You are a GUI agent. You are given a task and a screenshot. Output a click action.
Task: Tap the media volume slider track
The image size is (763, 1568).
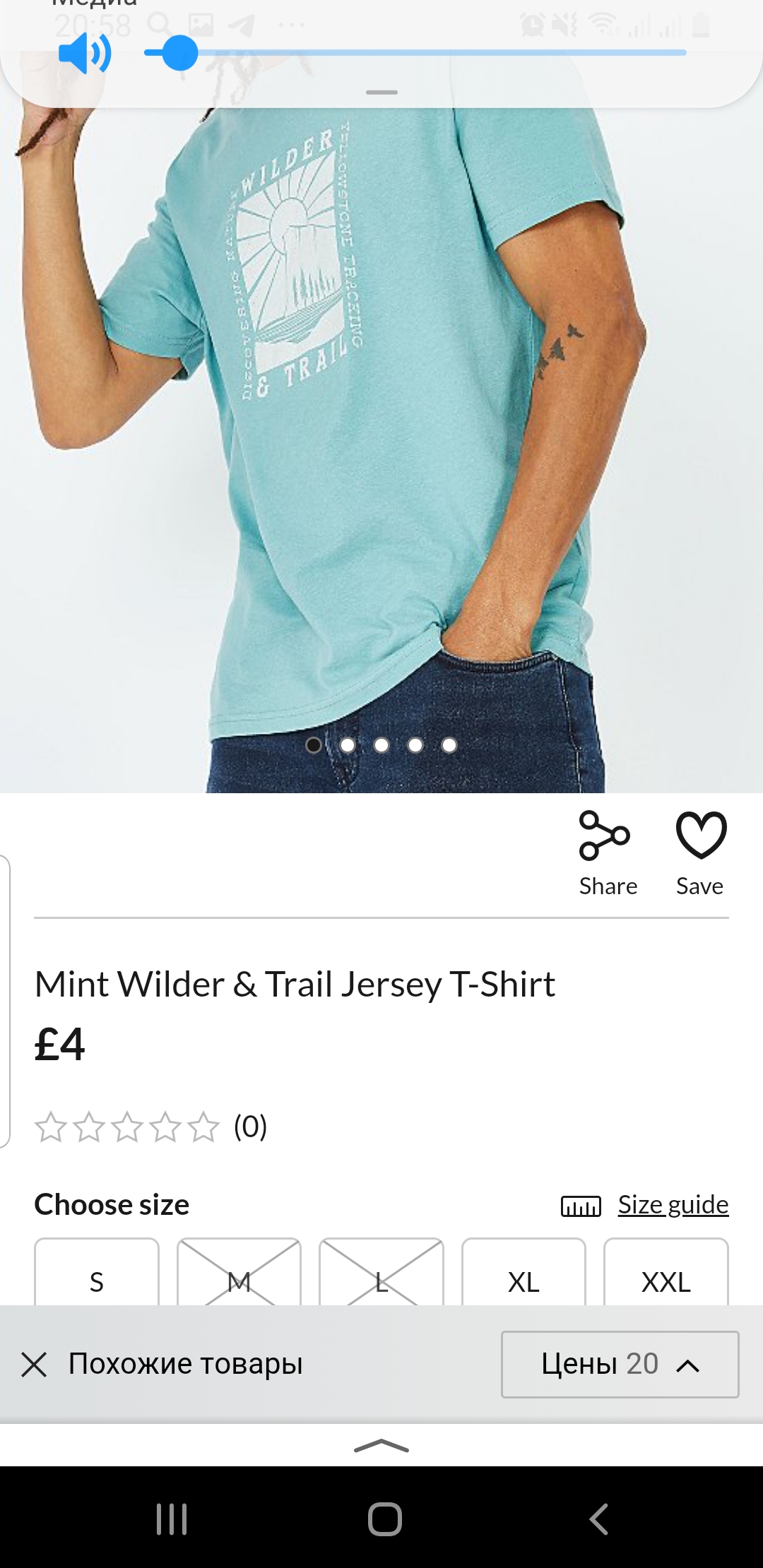click(415, 52)
